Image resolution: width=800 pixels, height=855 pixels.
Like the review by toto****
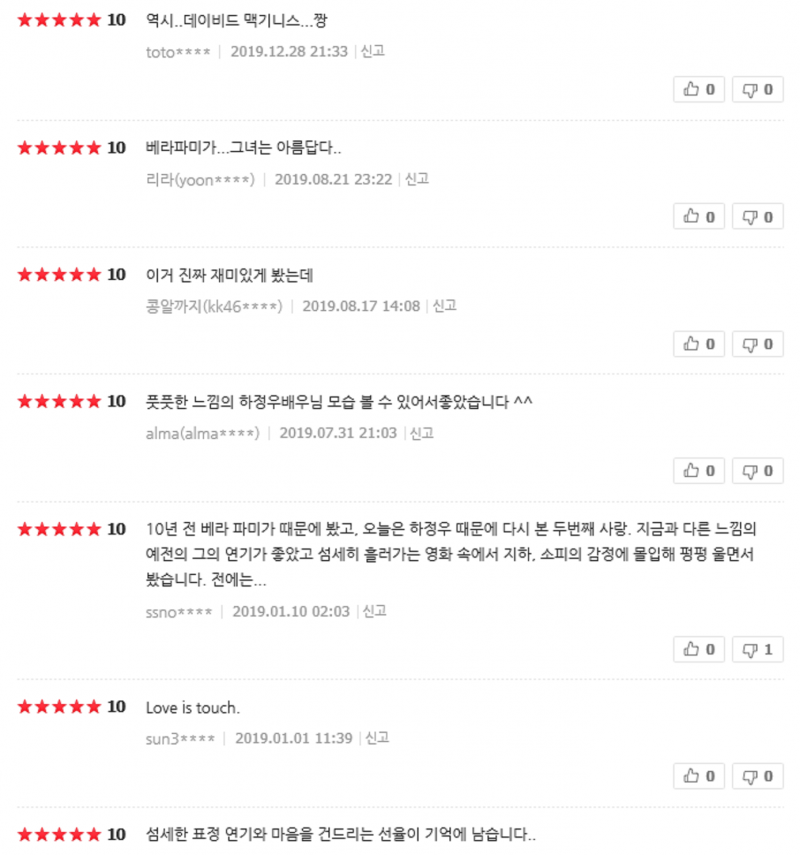point(699,90)
